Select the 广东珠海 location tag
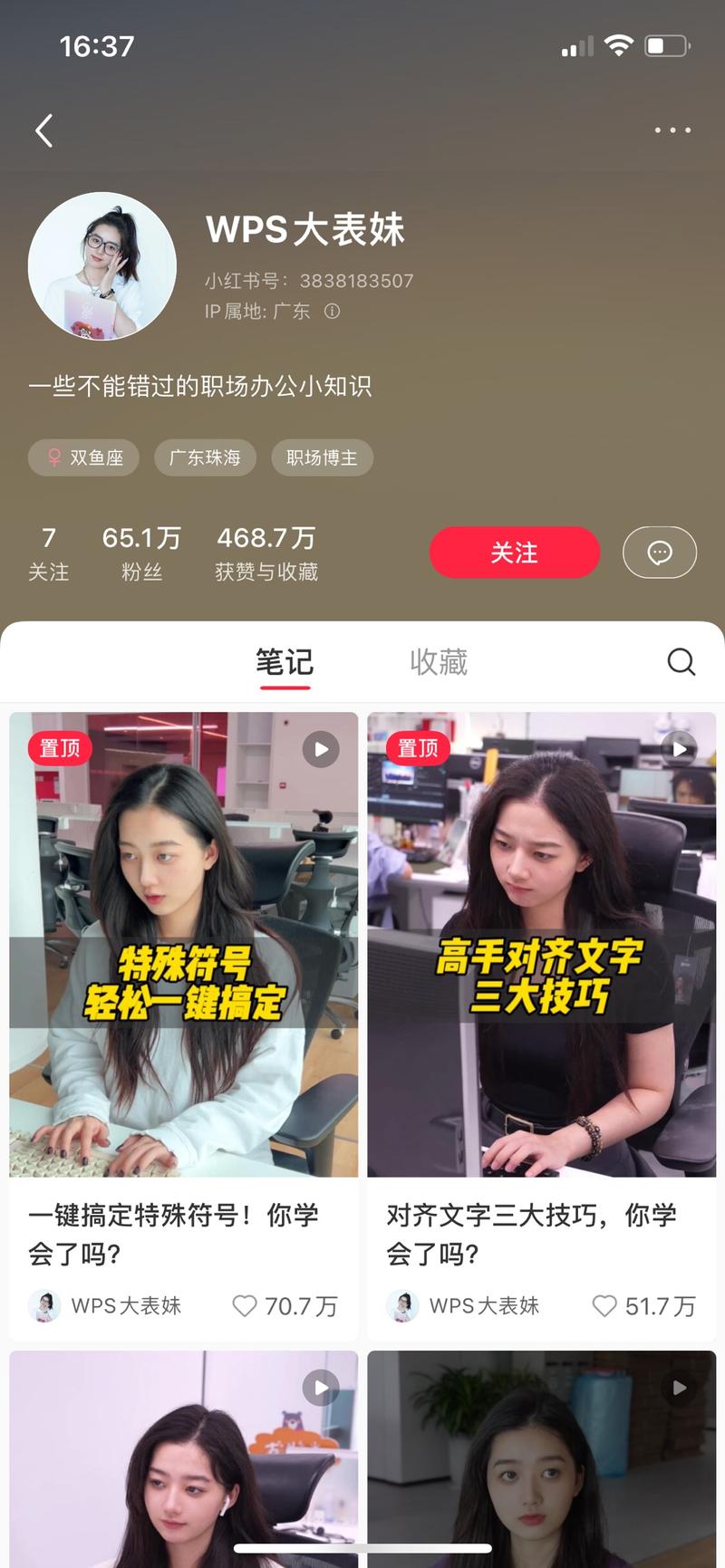This screenshot has height=1568, width=725. (x=205, y=457)
